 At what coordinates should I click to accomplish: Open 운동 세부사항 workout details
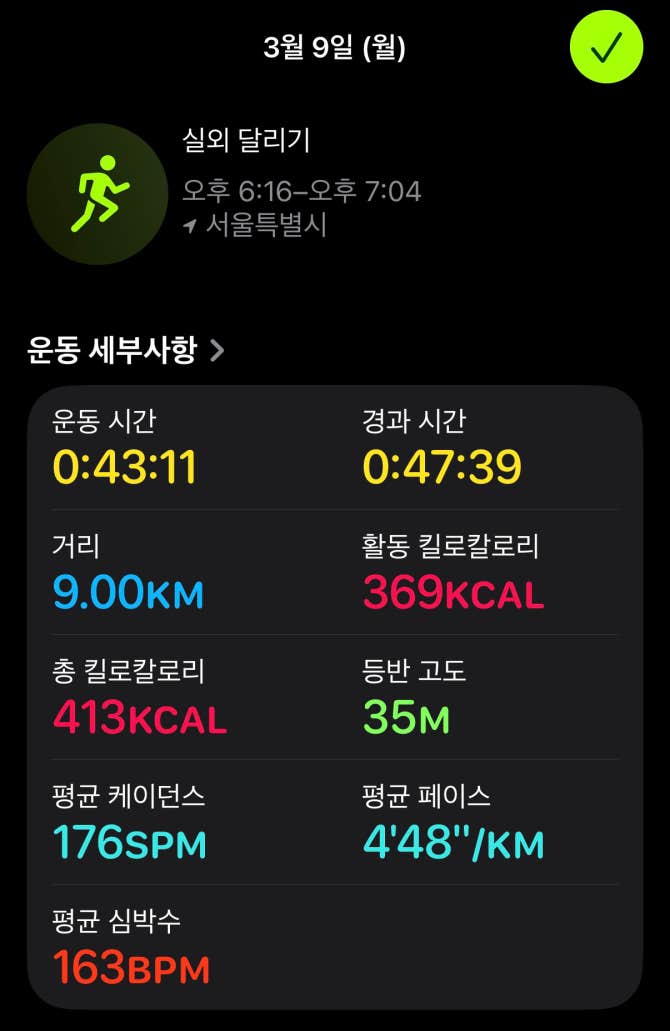127,351
